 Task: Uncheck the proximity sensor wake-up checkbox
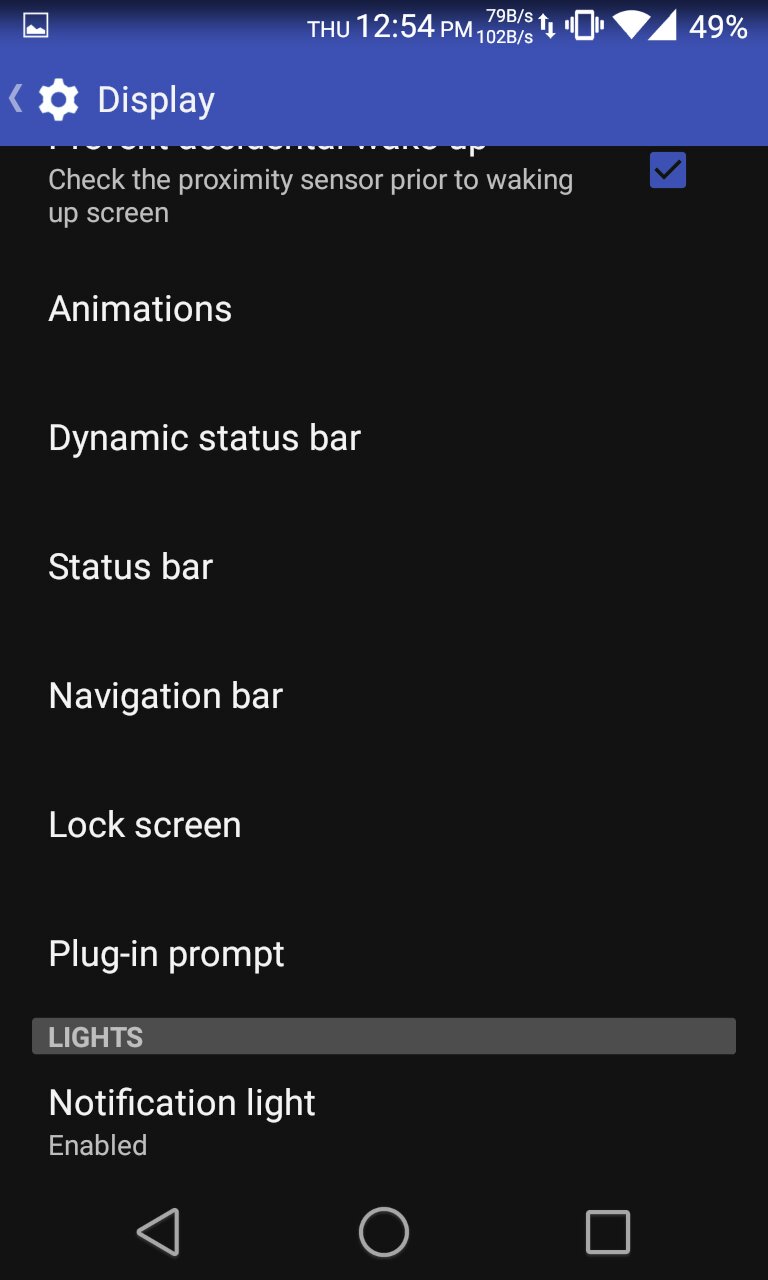coord(667,171)
